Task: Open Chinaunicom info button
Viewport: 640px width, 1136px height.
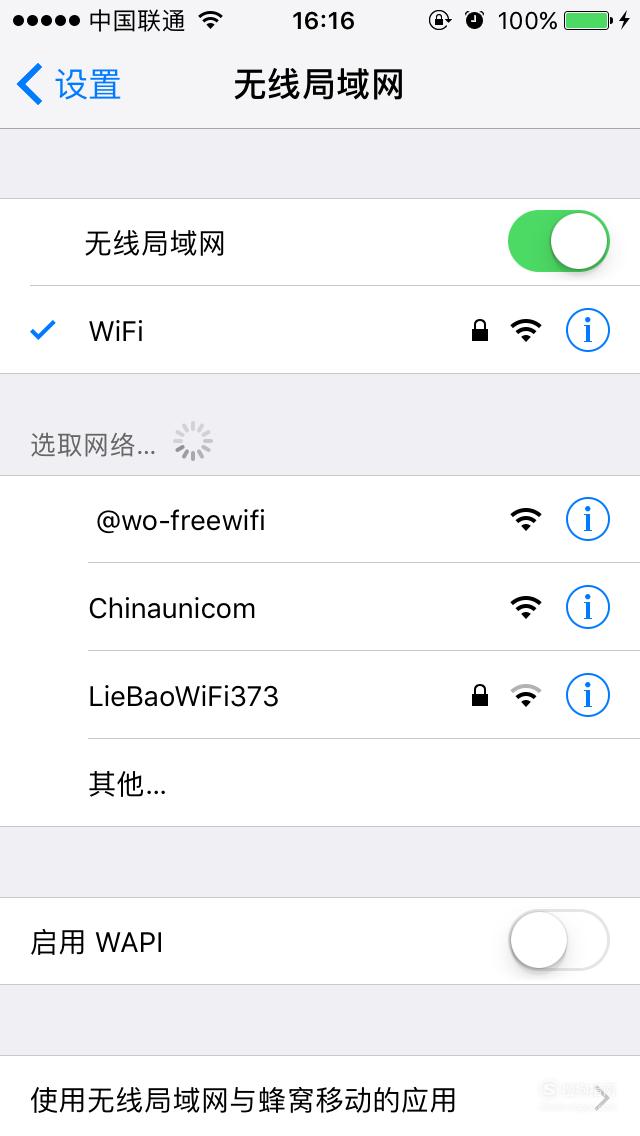Action: 587,607
